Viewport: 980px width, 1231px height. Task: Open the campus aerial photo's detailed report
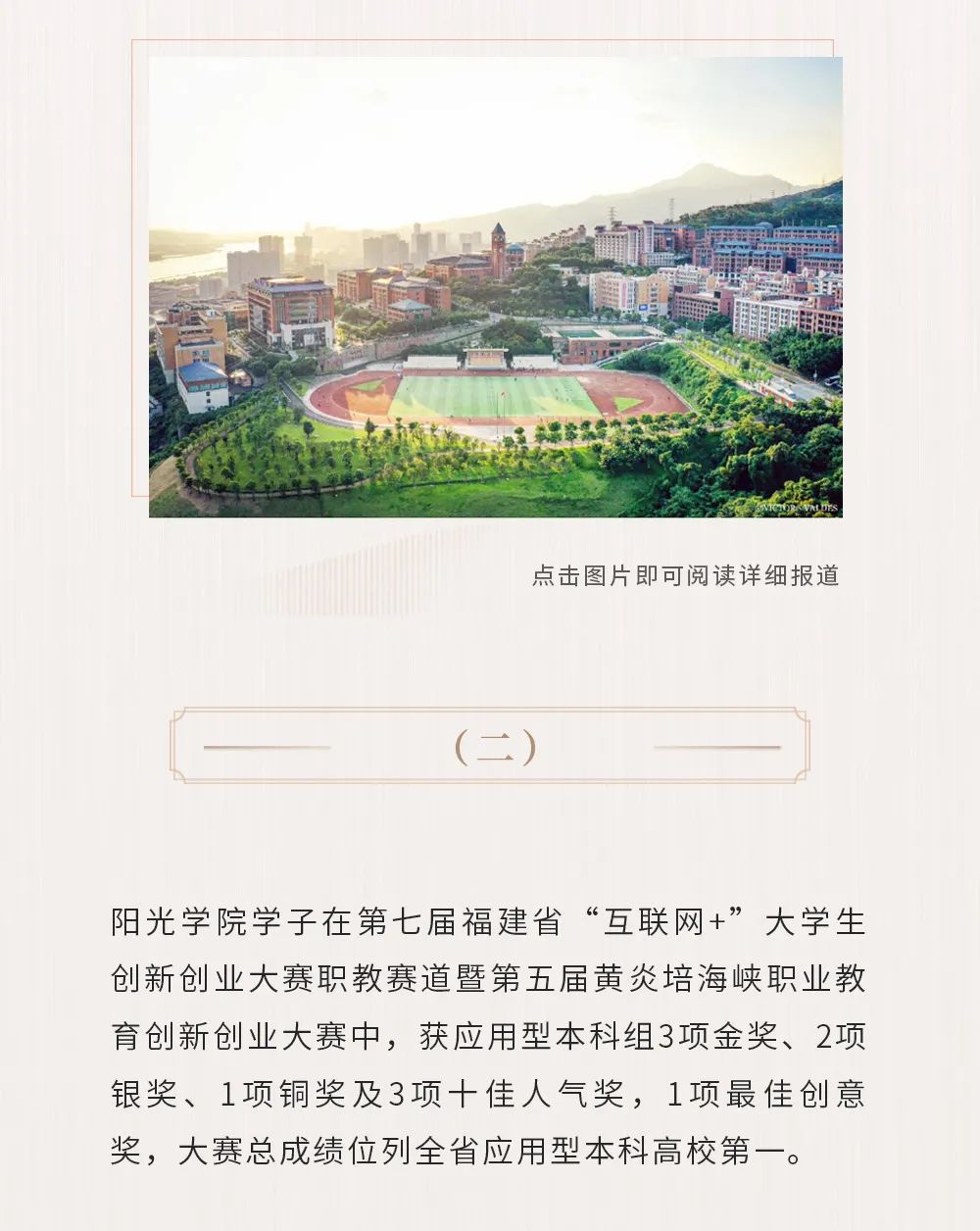pyautogui.click(x=495, y=286)
